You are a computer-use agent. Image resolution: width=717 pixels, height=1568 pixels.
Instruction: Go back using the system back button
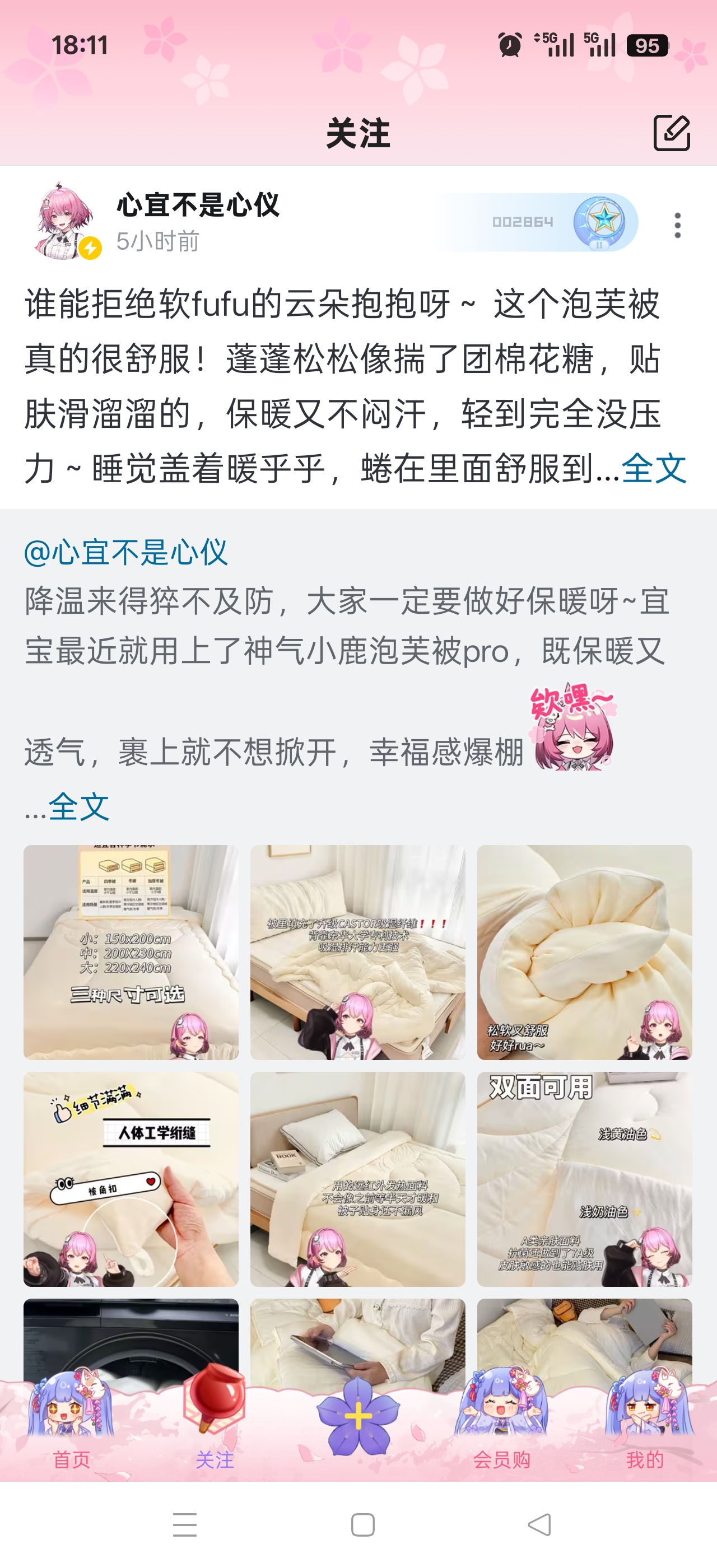pyautogui.click(x=539, y=1525)
